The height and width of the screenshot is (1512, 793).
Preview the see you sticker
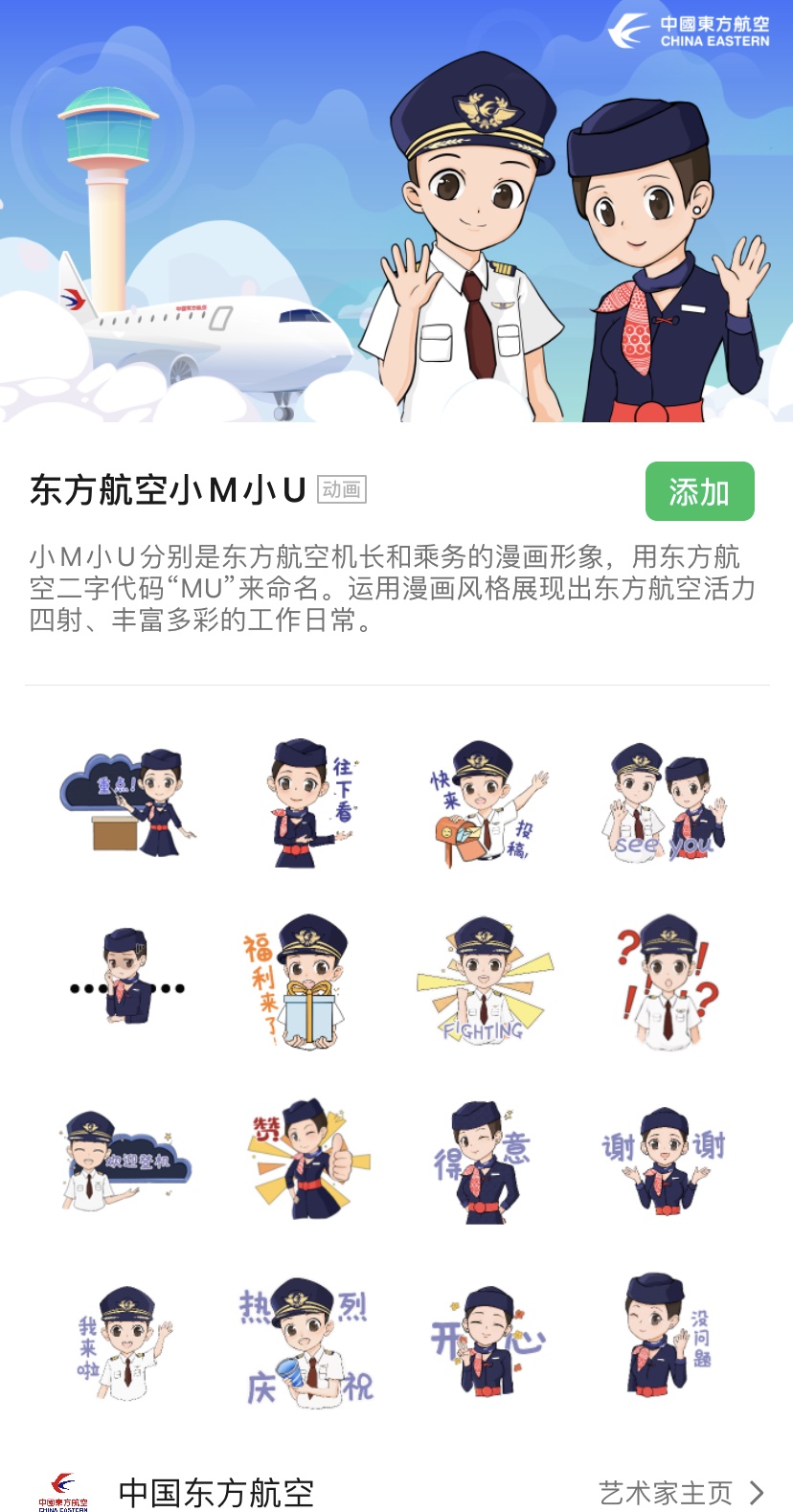pyautogui.click(x=667, y=802)
